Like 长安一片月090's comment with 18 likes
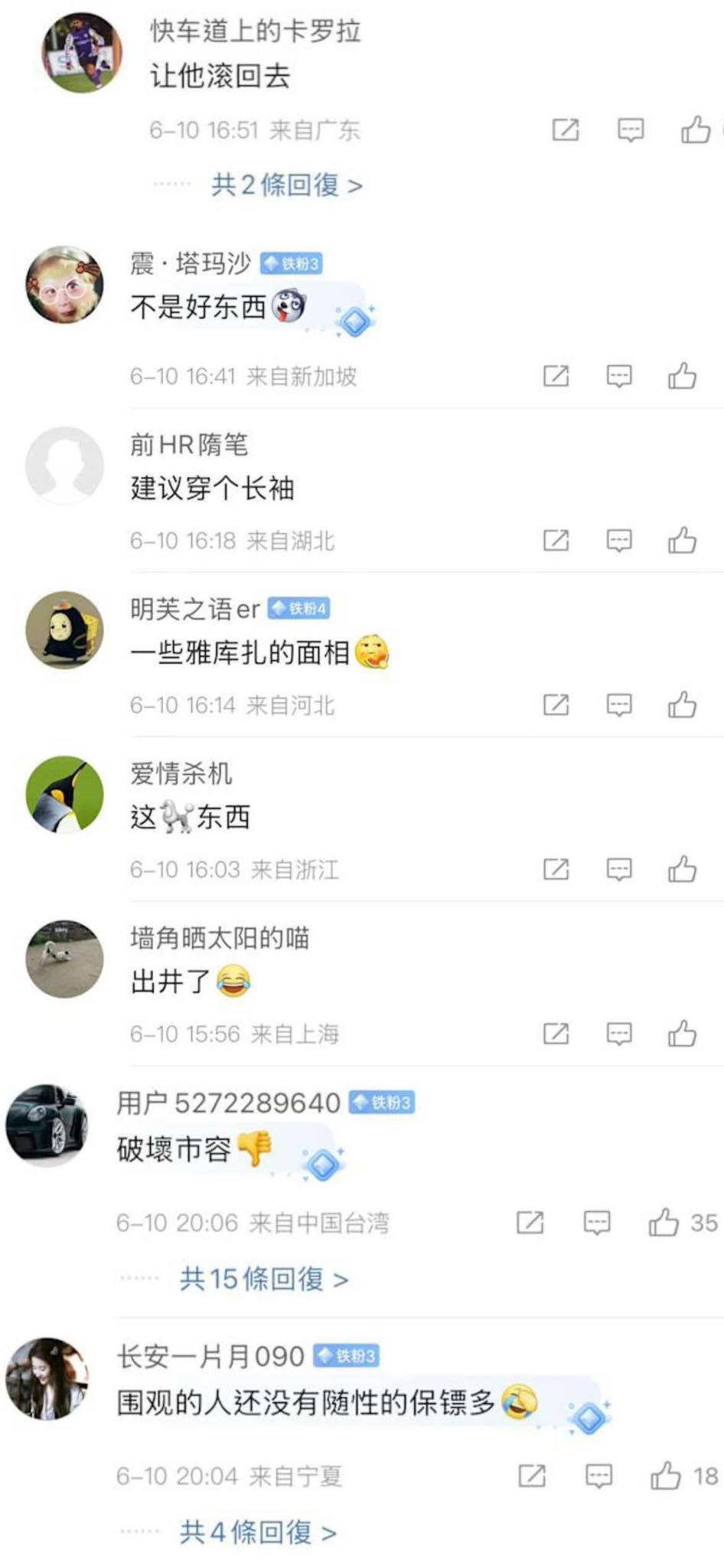 (666, 1475)
